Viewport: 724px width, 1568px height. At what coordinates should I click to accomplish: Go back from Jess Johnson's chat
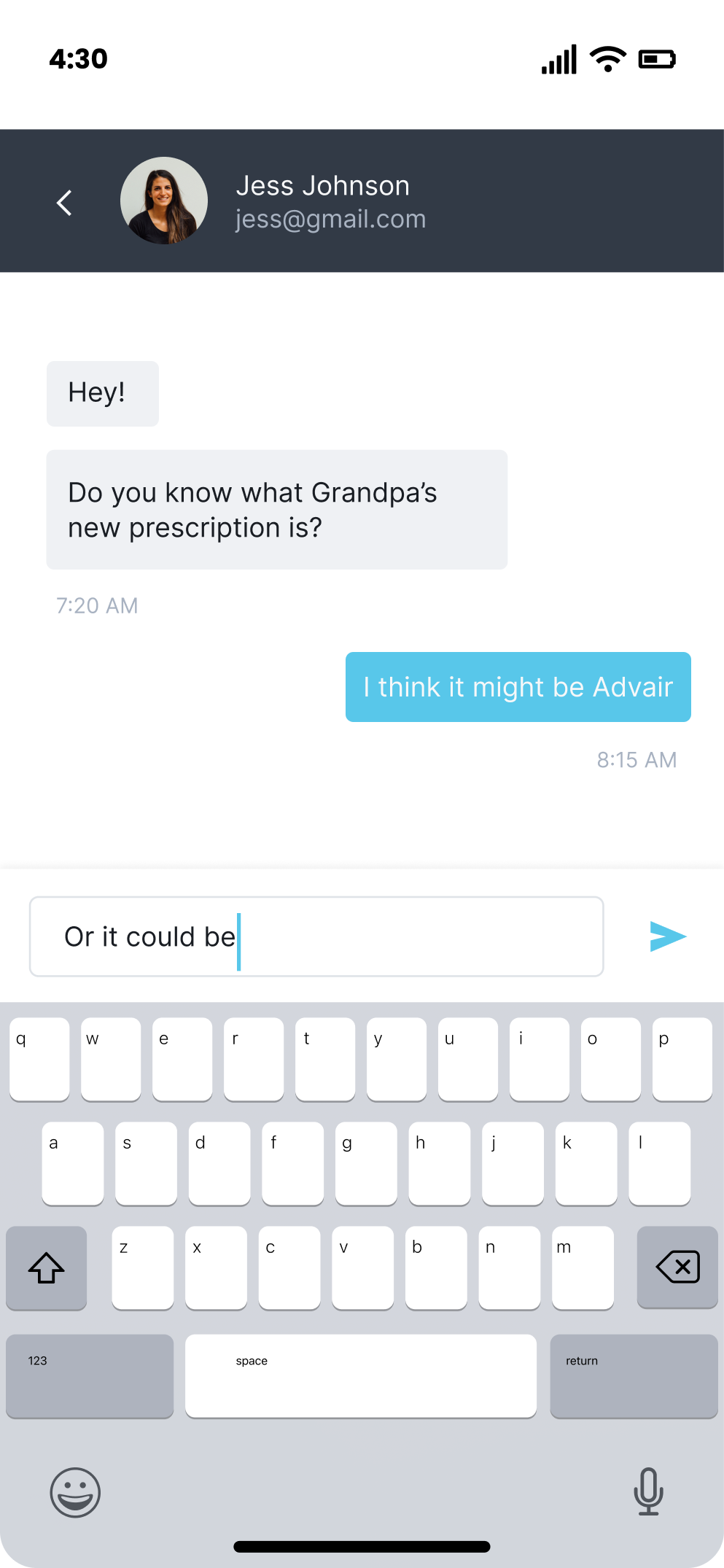pyautogui.click(x=65, y=203)
